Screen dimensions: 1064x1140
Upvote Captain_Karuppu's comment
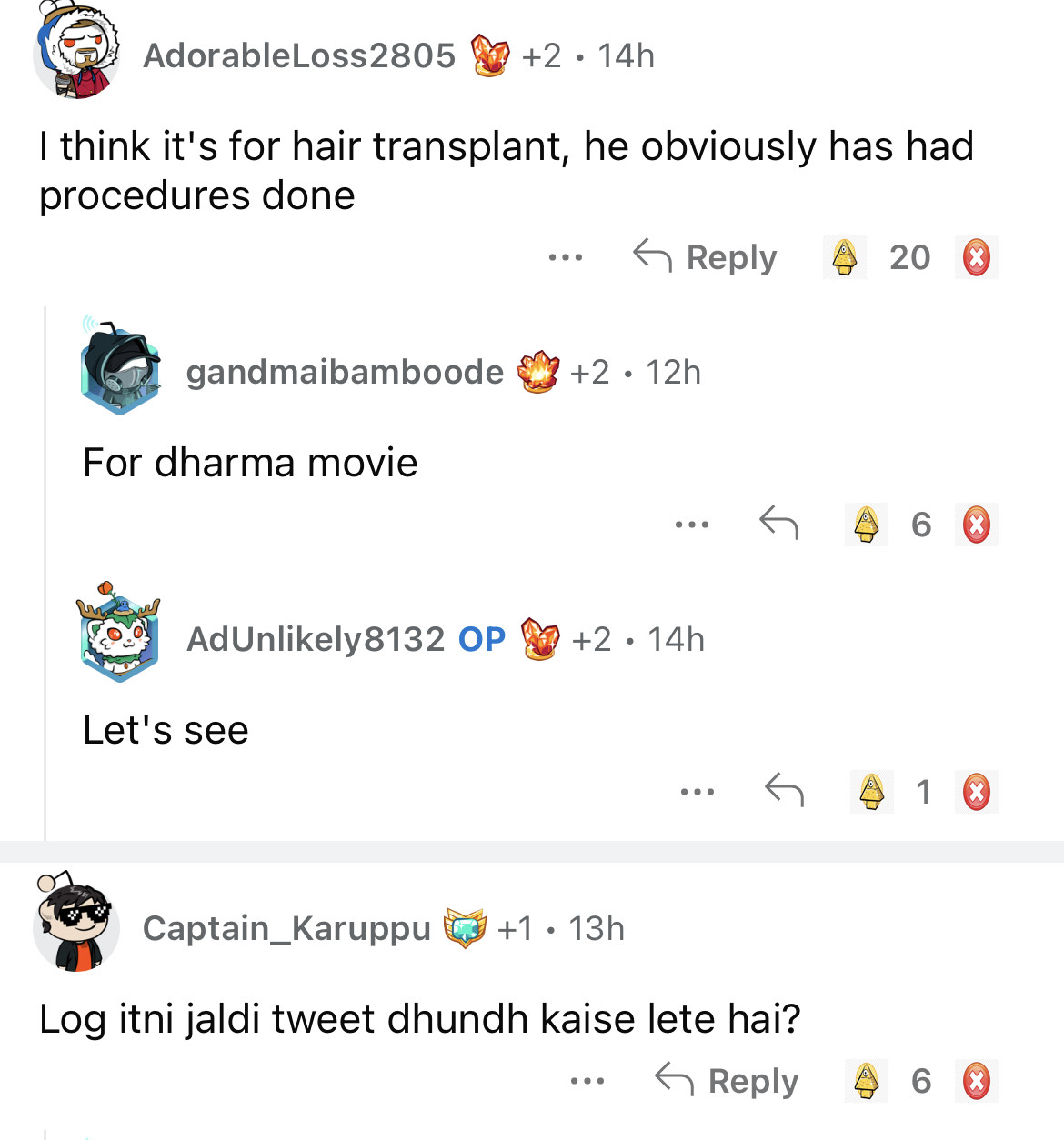(867, 1081)
